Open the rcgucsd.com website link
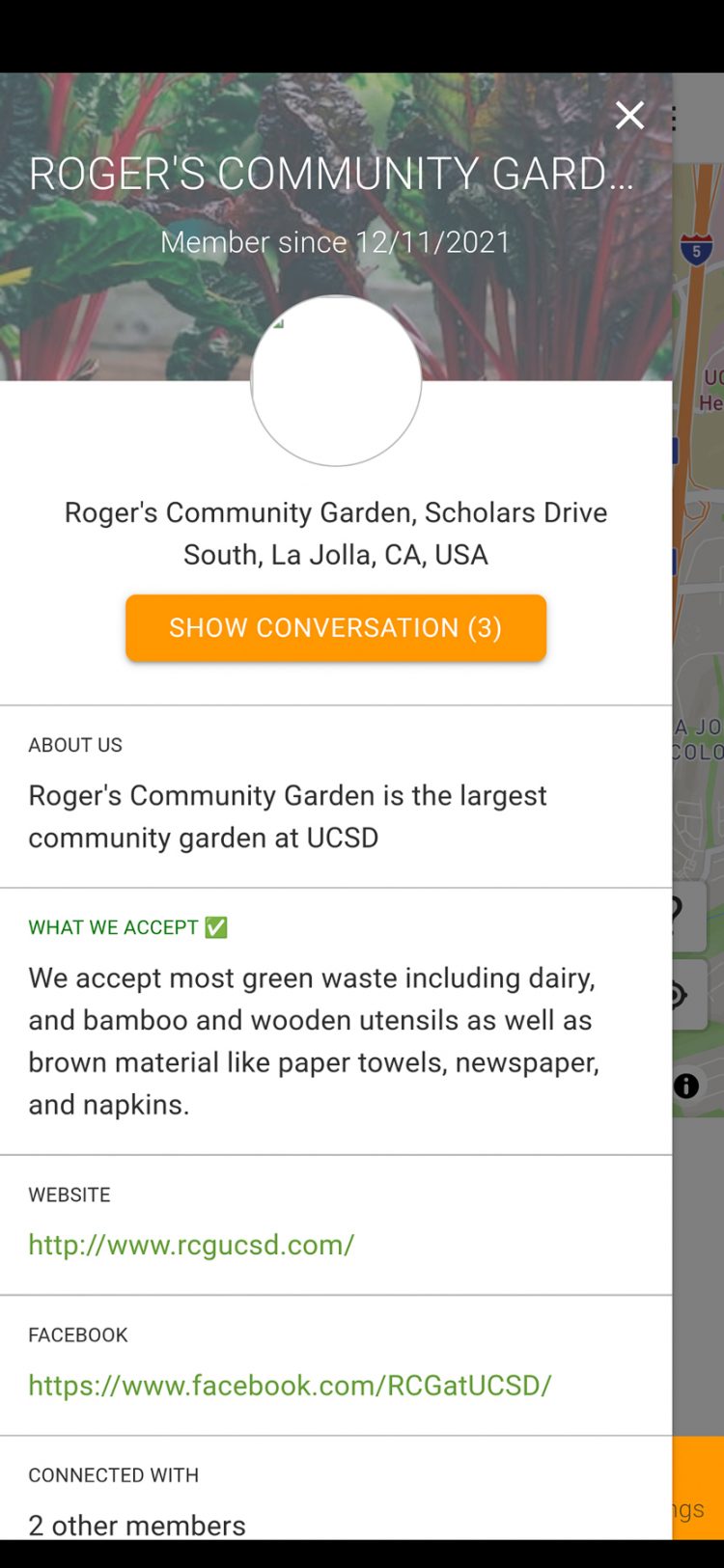Viewport: 724px width, 1568px height. click(x=191, y=1245)
